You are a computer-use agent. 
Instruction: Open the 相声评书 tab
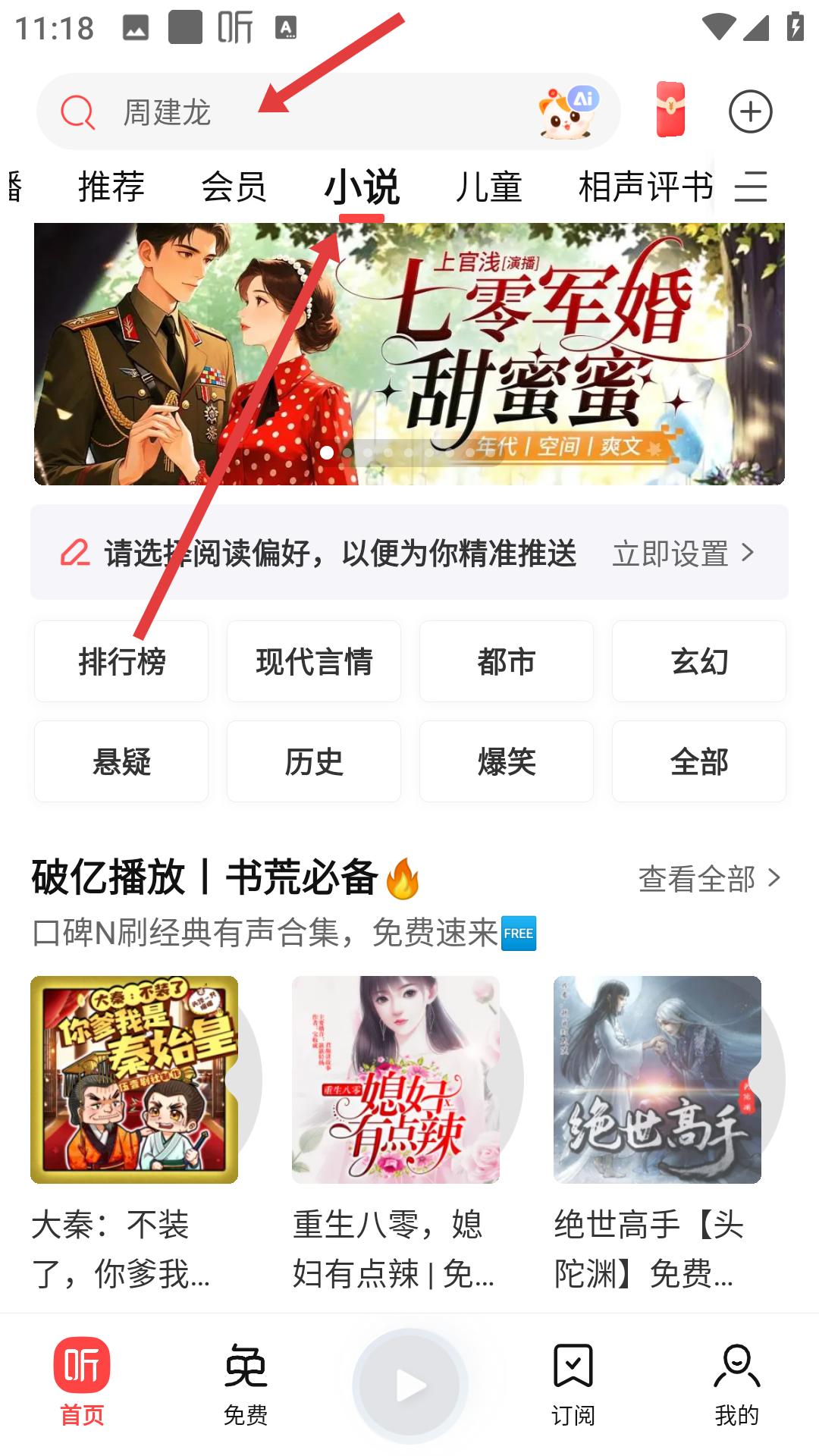click(645, 187)
